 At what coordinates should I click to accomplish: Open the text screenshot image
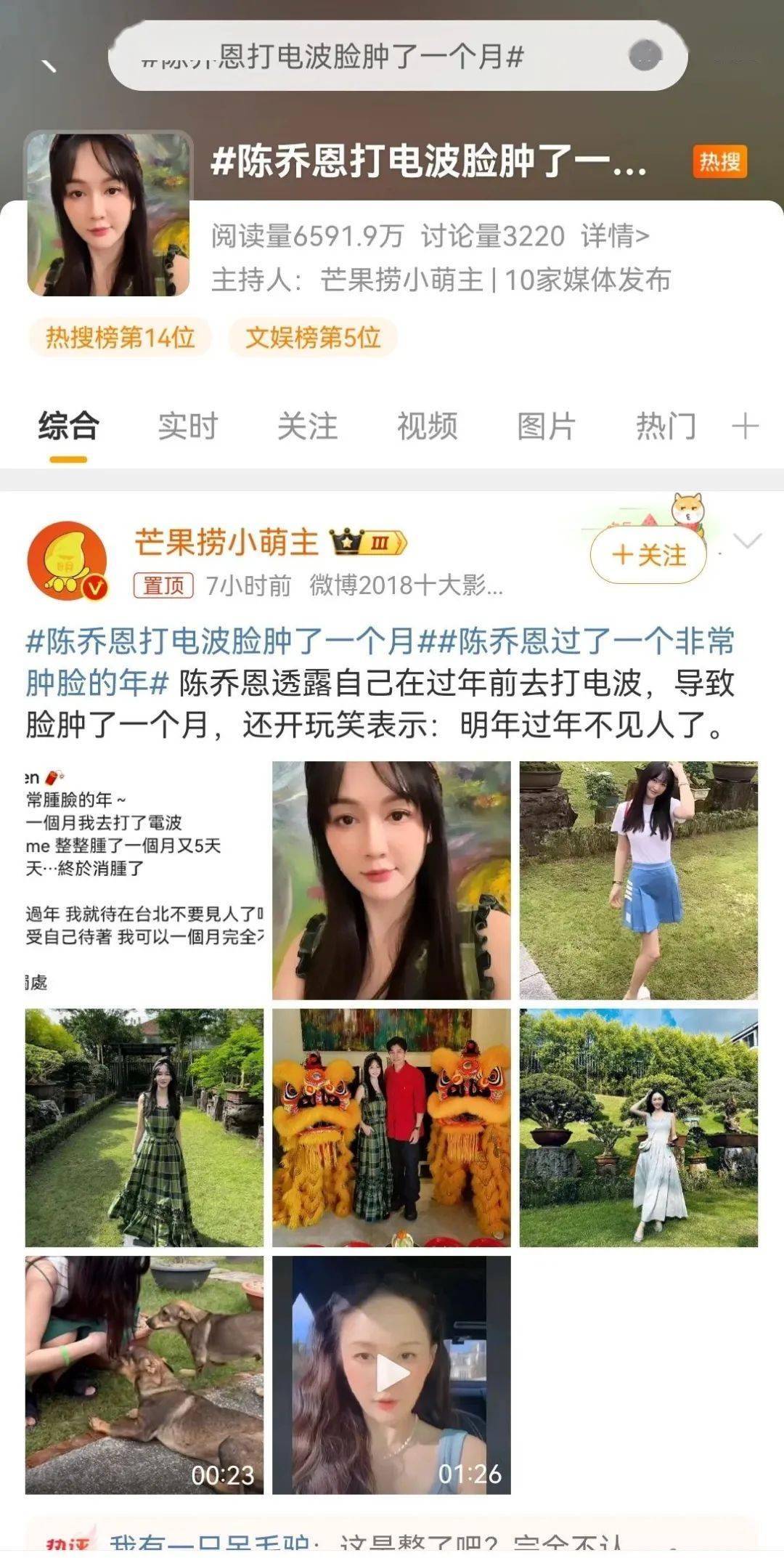144,880
